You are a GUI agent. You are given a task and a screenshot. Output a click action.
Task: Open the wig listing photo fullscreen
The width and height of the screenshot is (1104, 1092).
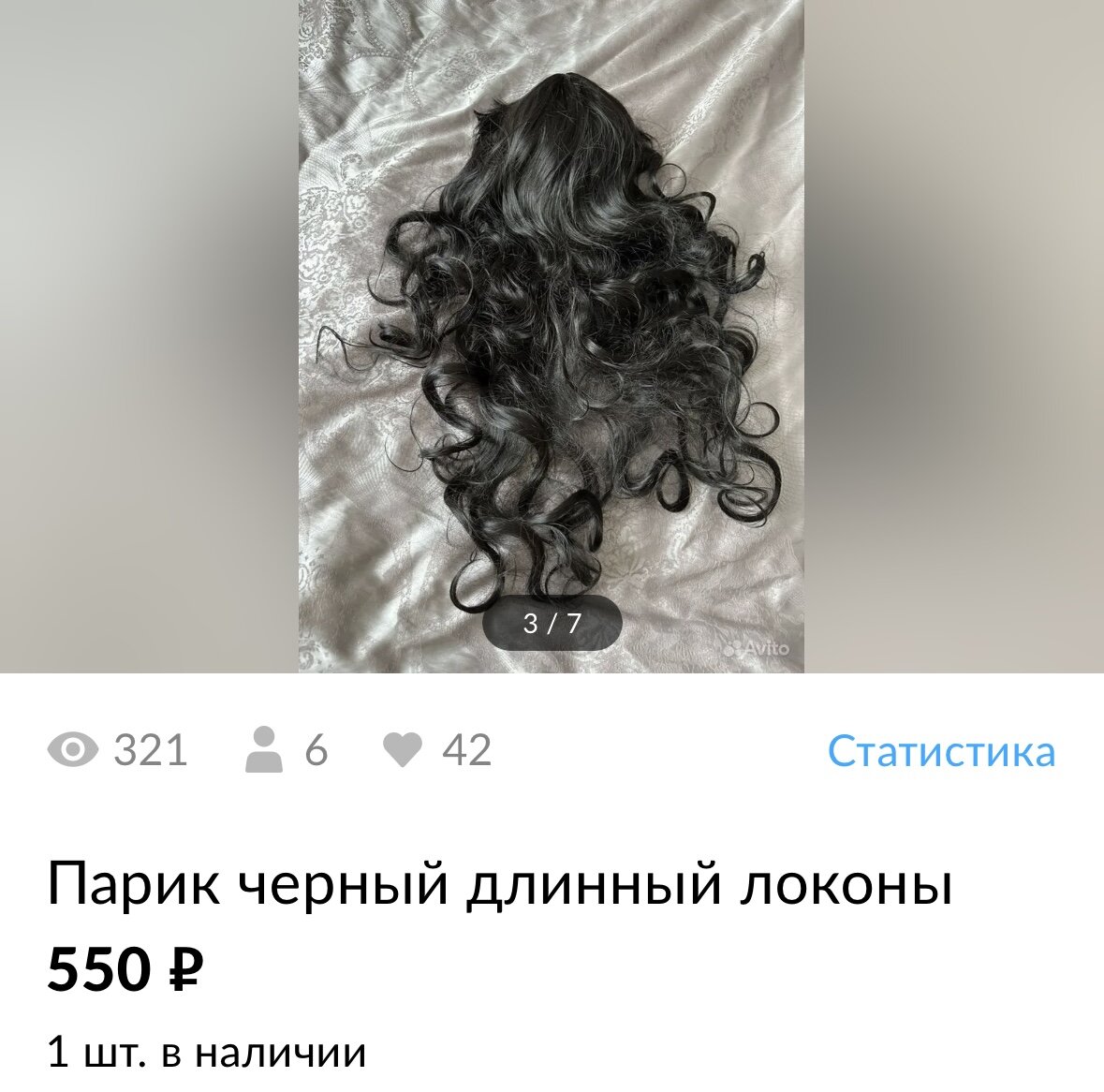coord(552,336)
